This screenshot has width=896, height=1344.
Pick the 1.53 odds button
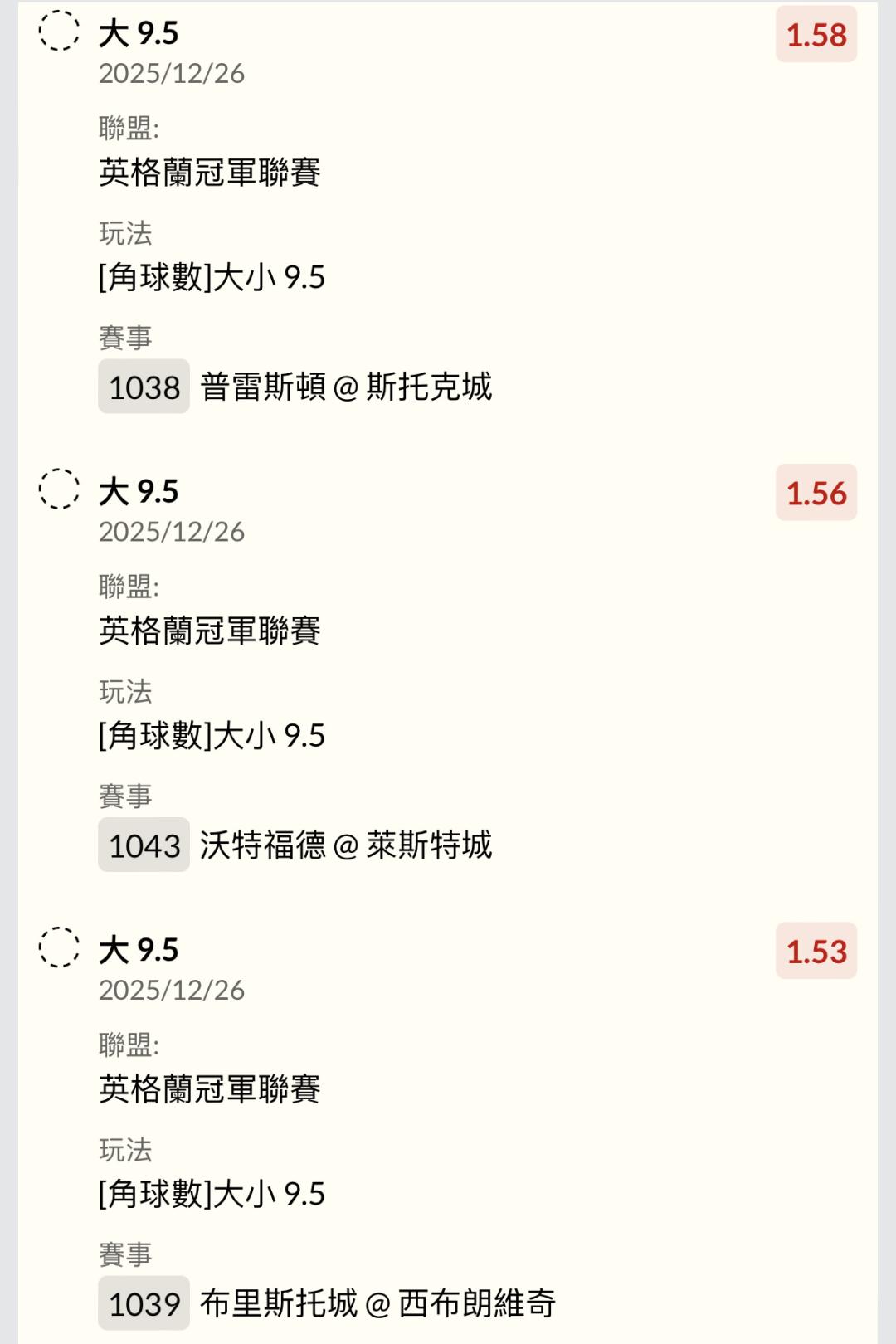816,951
